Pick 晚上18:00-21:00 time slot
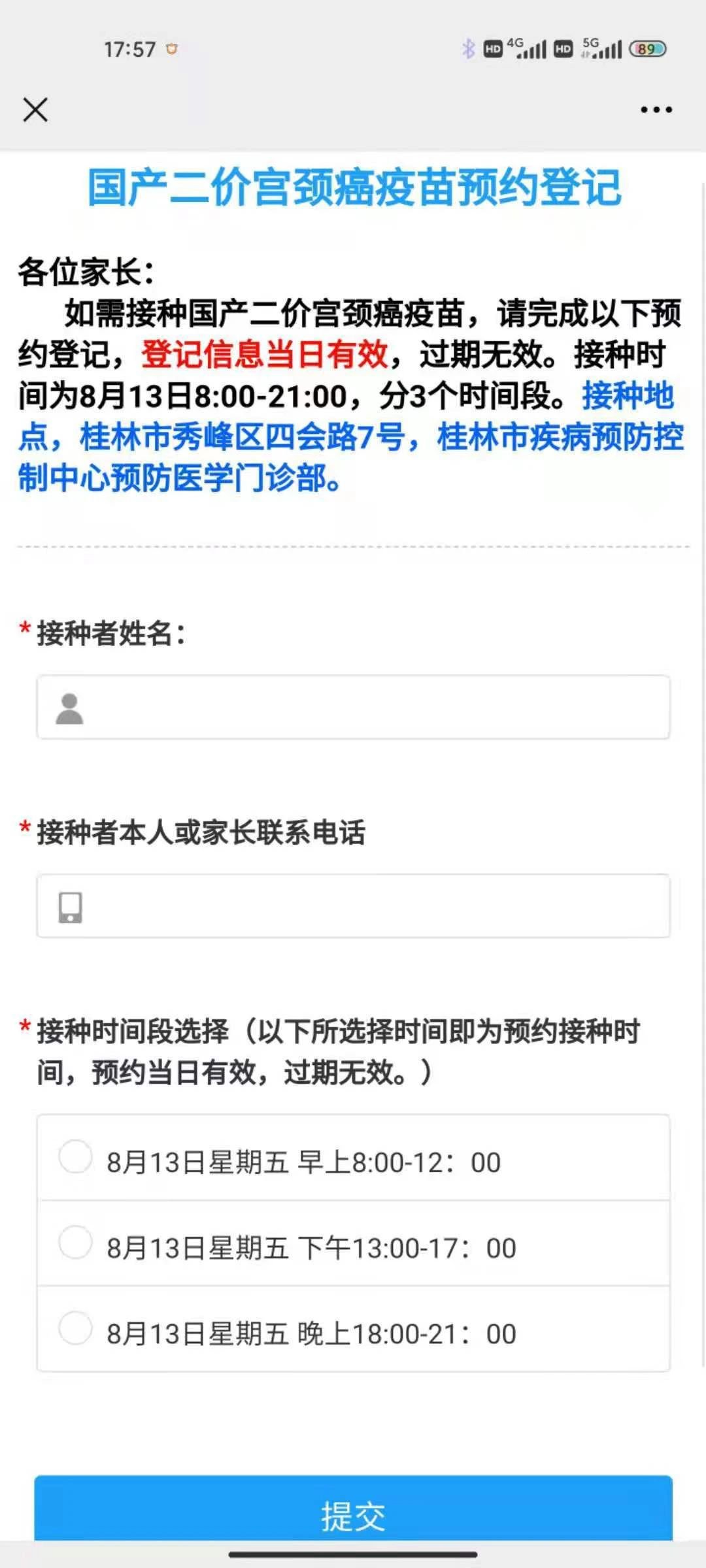Viewport: 706px width, 1568px height. tap(76, 1328)
